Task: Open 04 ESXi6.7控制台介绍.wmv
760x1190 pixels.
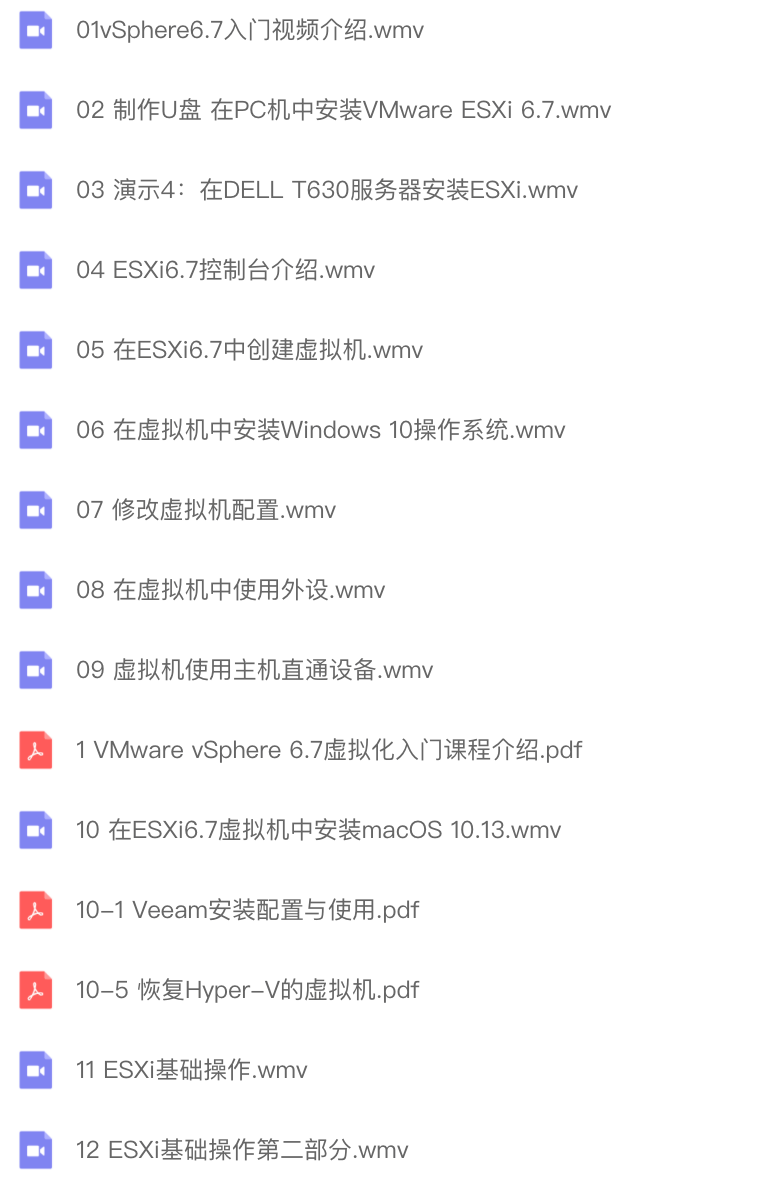Action: [225, 270]
